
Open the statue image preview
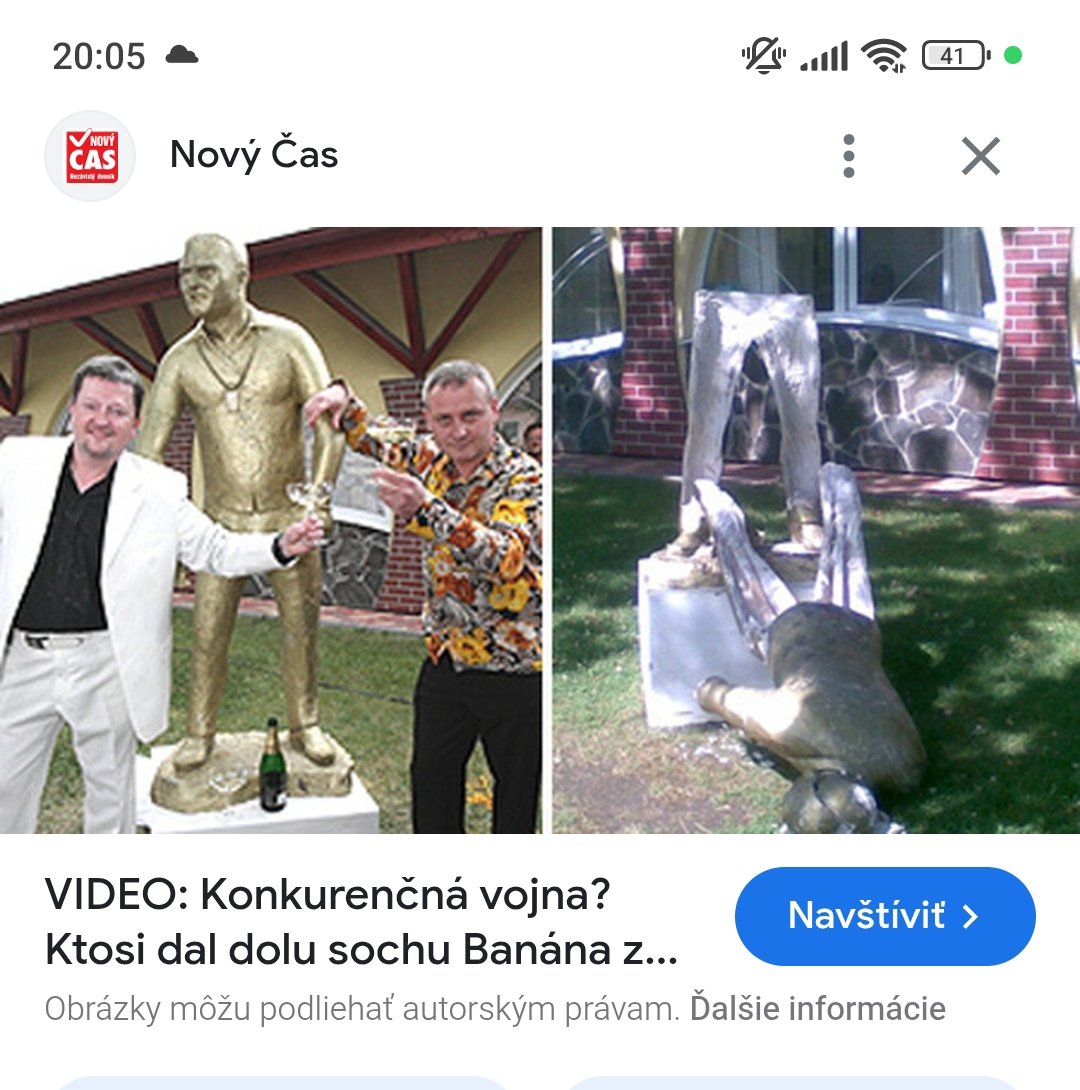(540, 530)
